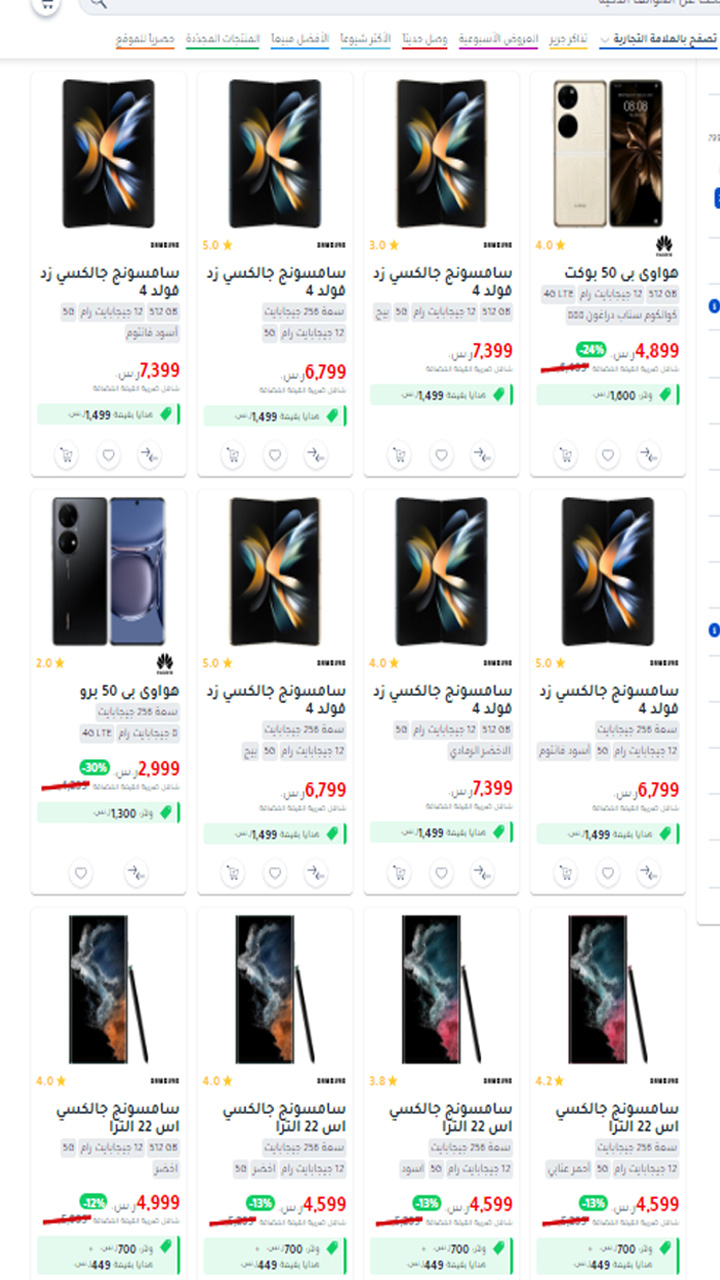This screenshot has height=1280, width=720.
Task: Add Huawei P50 Pocket to the cart
Action: tap(566, 456)
